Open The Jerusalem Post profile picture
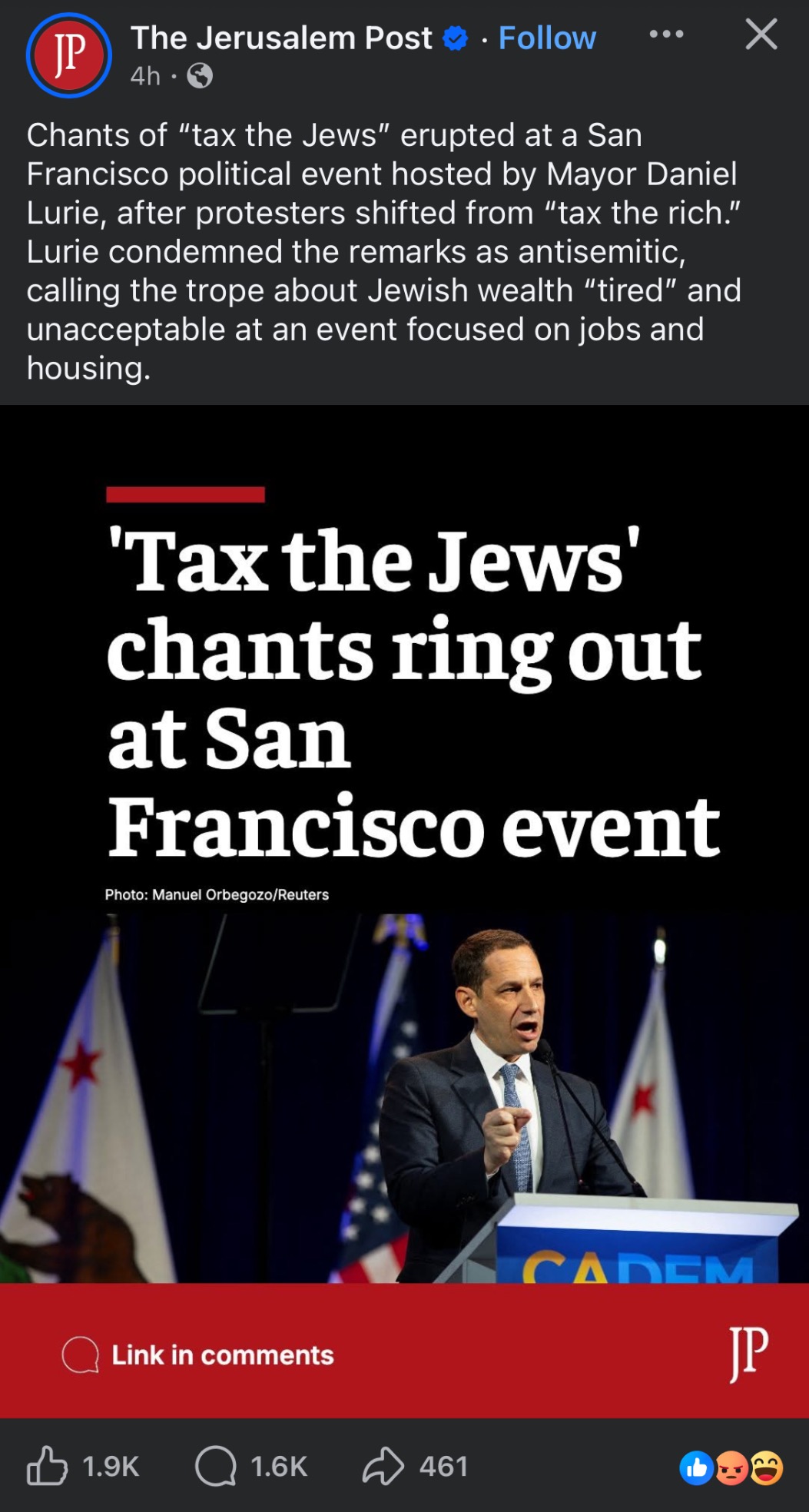809x1512 pixels. [x=69, y=55]
